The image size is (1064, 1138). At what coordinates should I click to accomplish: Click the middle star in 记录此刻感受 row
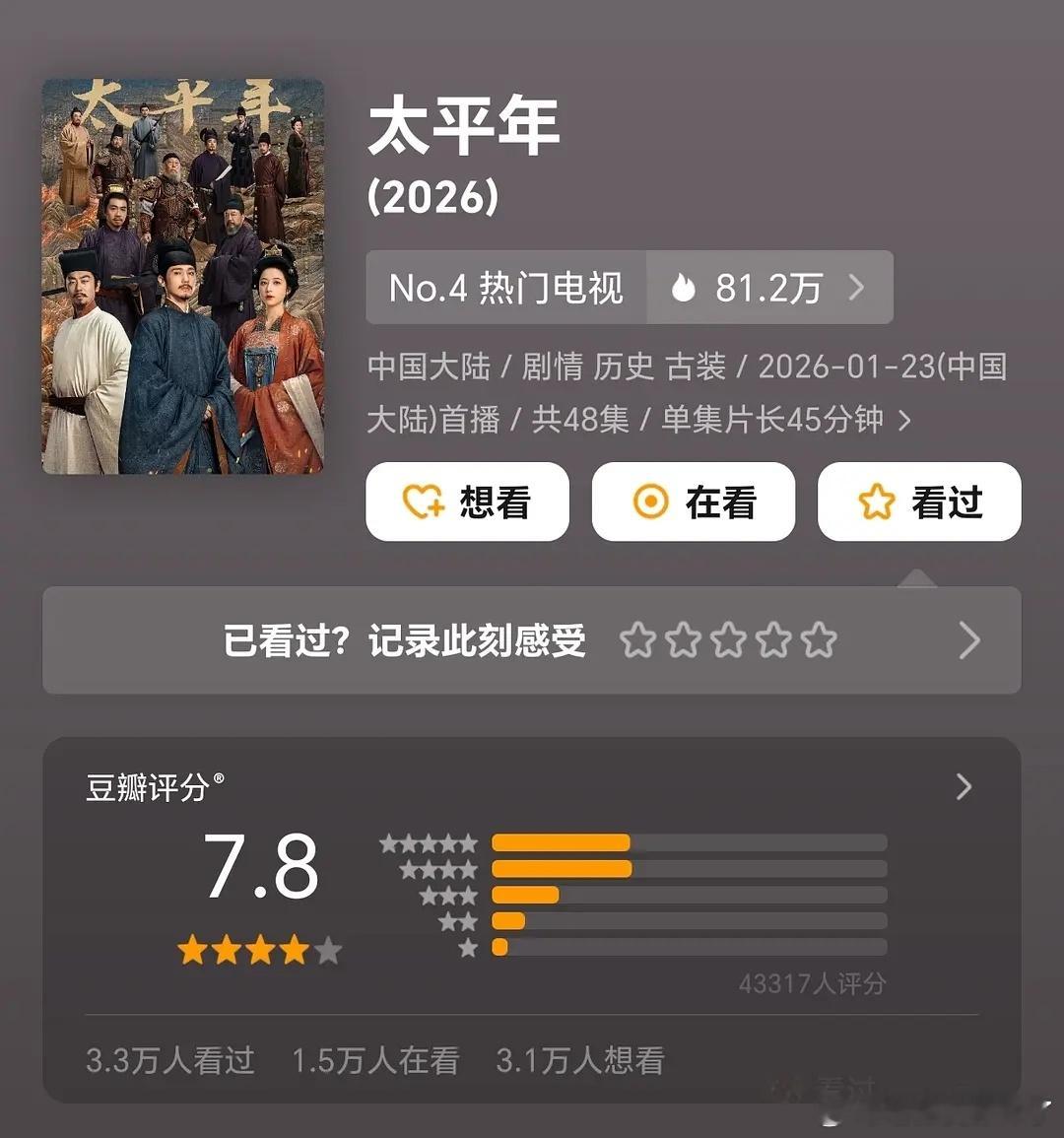click(x=728, y=640)
